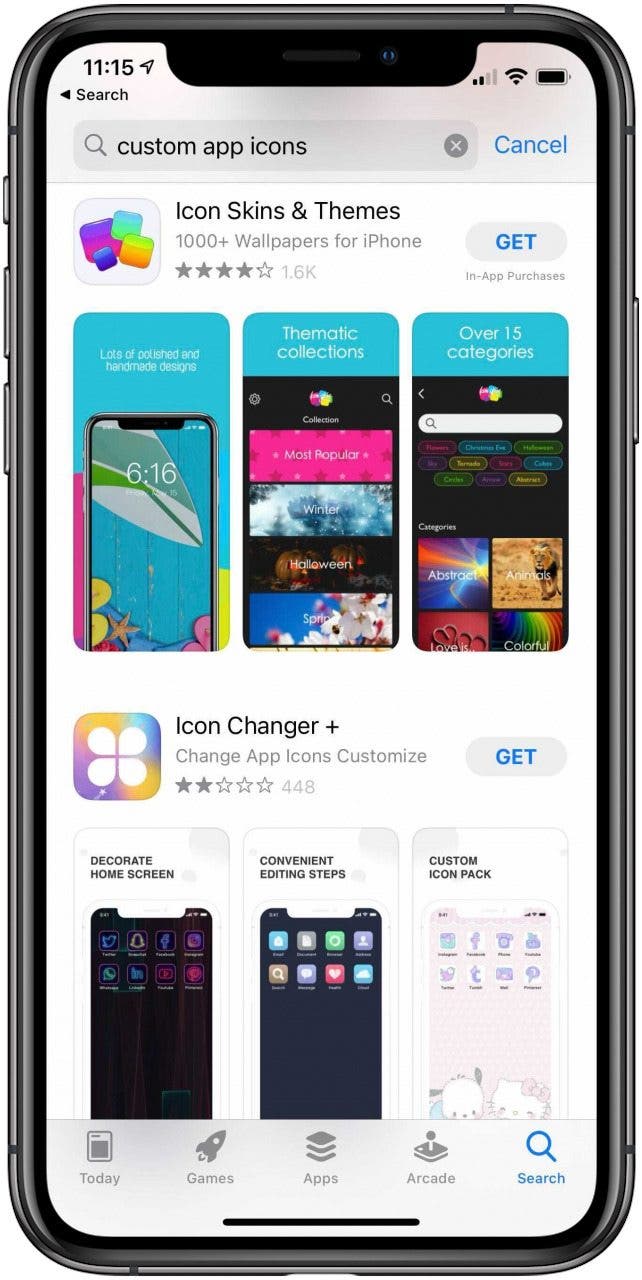Switch to the Apps tab
The width and height of the screenshot is (642, 1280).
[321, 1158]
